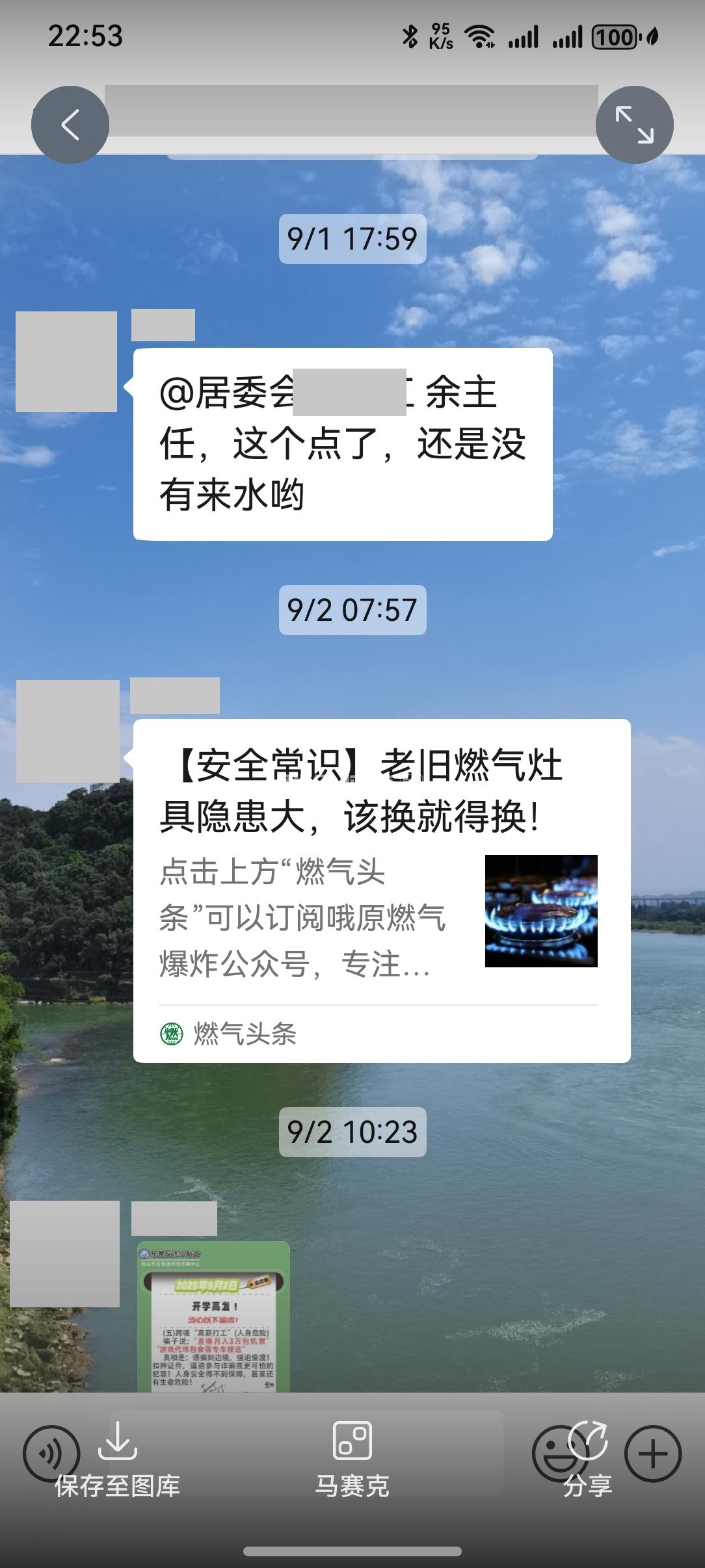Viewport: 705px width, 1568px height.
Task: Go back from the screenshot preview
Action: point(70,124)
